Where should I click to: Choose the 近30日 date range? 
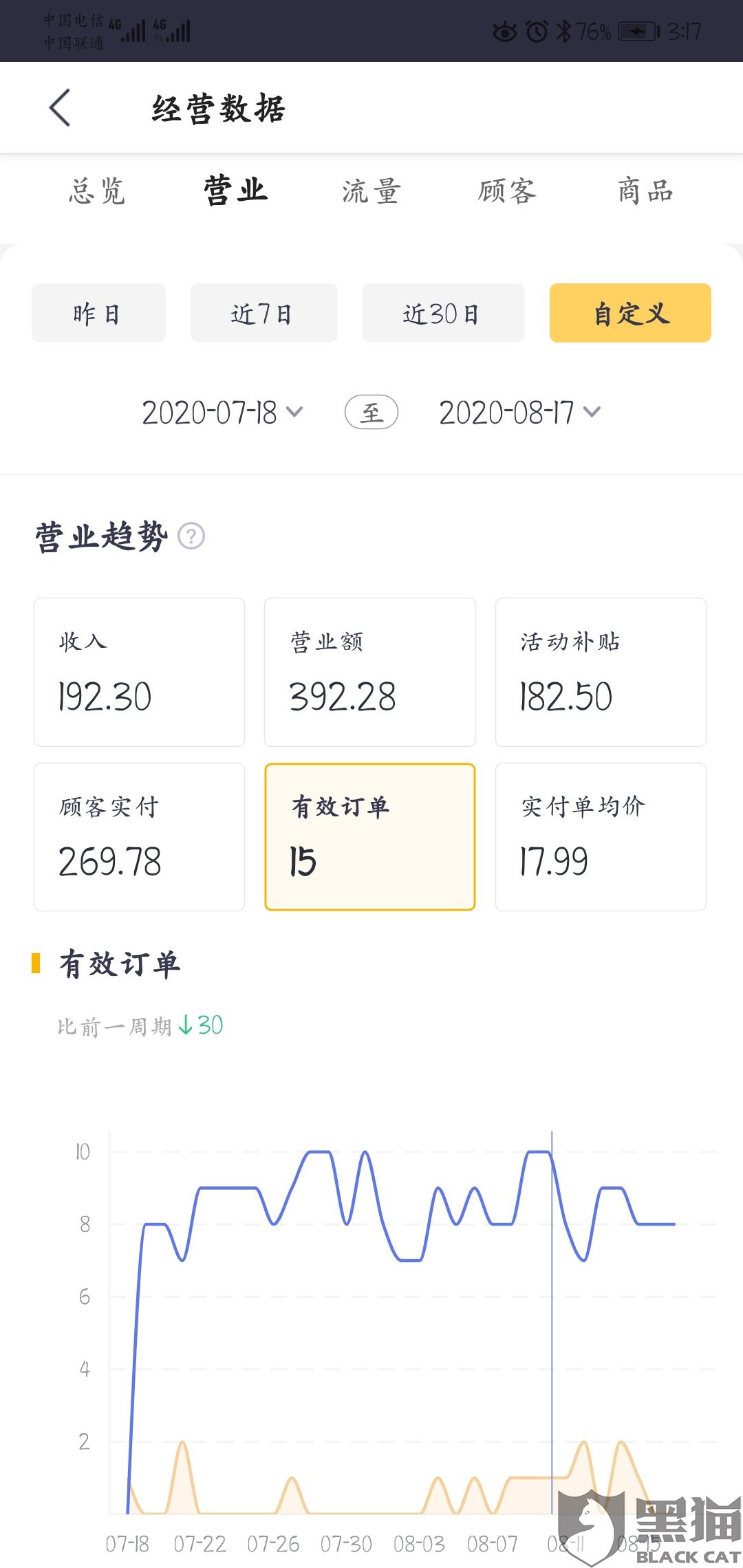(x=444, y=313)
